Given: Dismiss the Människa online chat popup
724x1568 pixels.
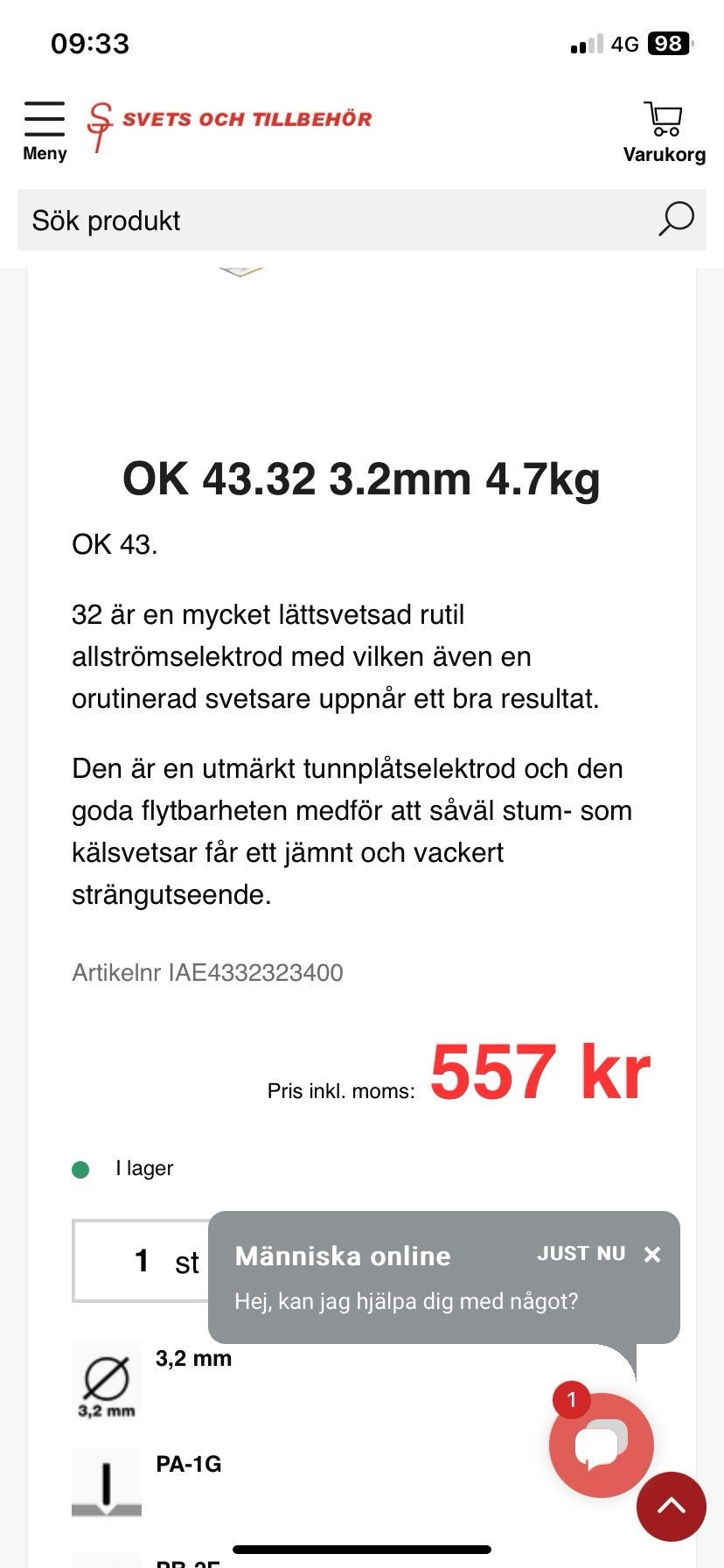Looking at the screenshot, I should (x=651, y=1255).
